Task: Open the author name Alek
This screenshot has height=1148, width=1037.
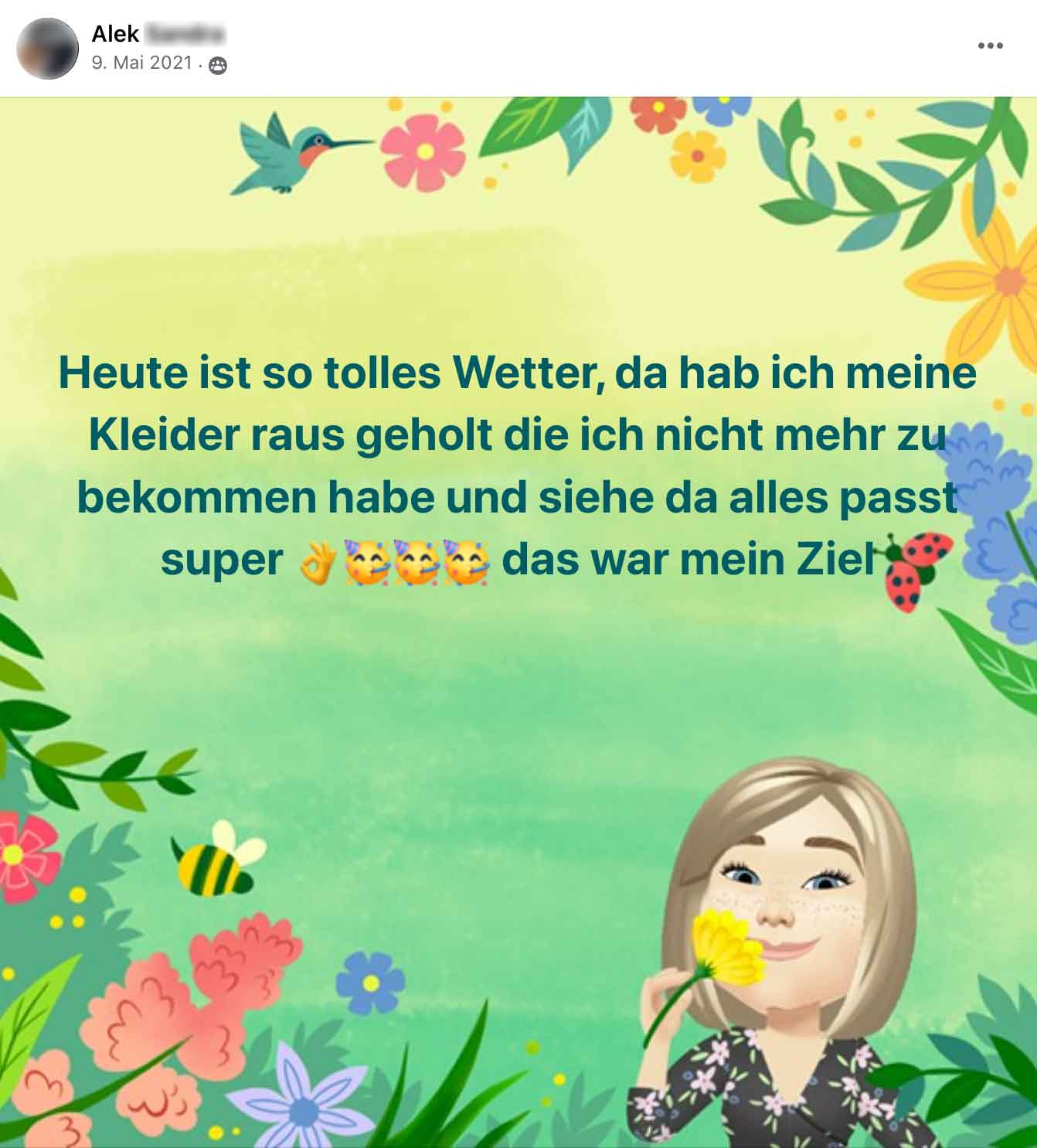Action: click(x=116, y=33)
